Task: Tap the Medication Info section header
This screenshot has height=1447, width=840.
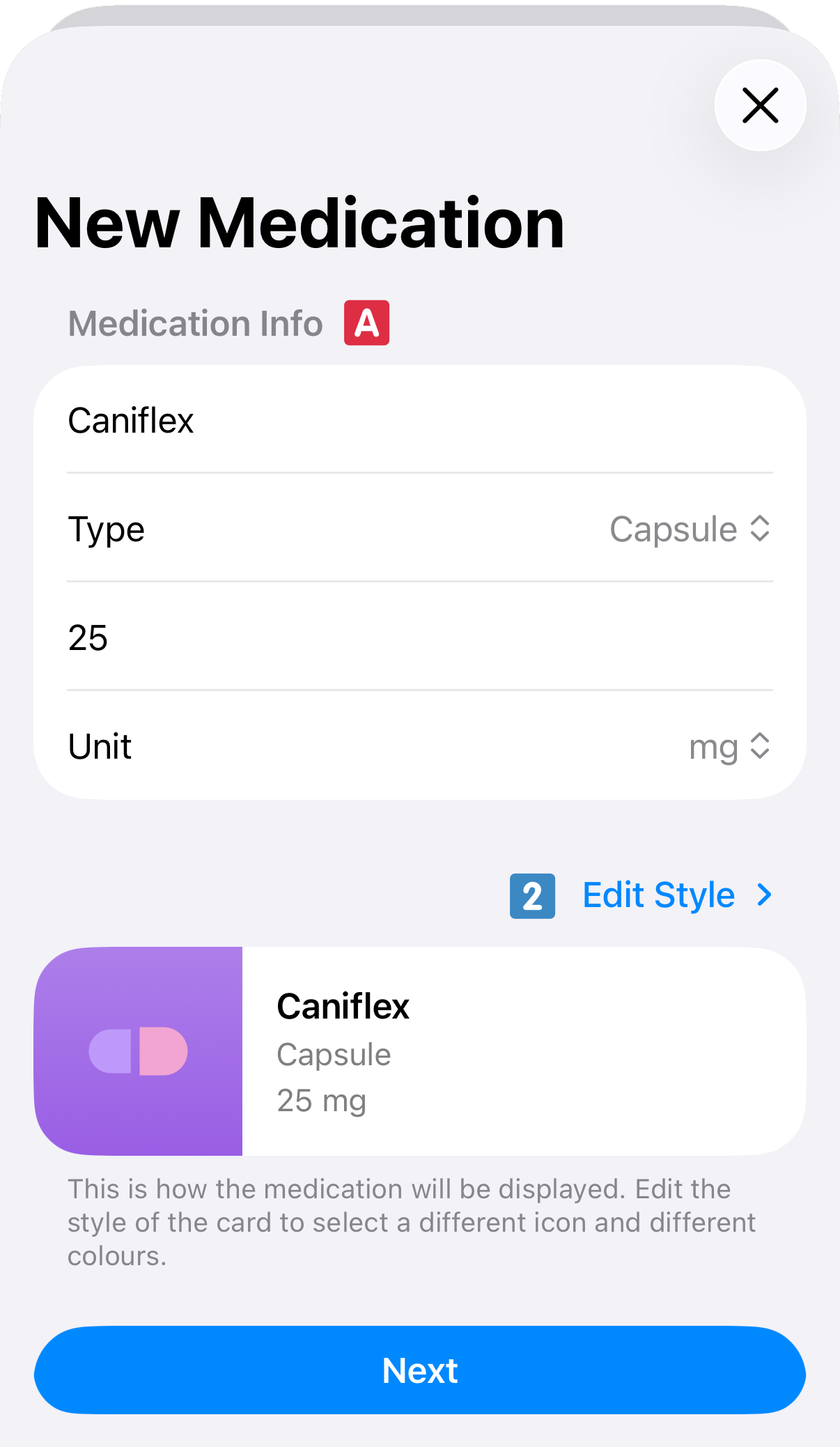Action: (x=195, y=322)
